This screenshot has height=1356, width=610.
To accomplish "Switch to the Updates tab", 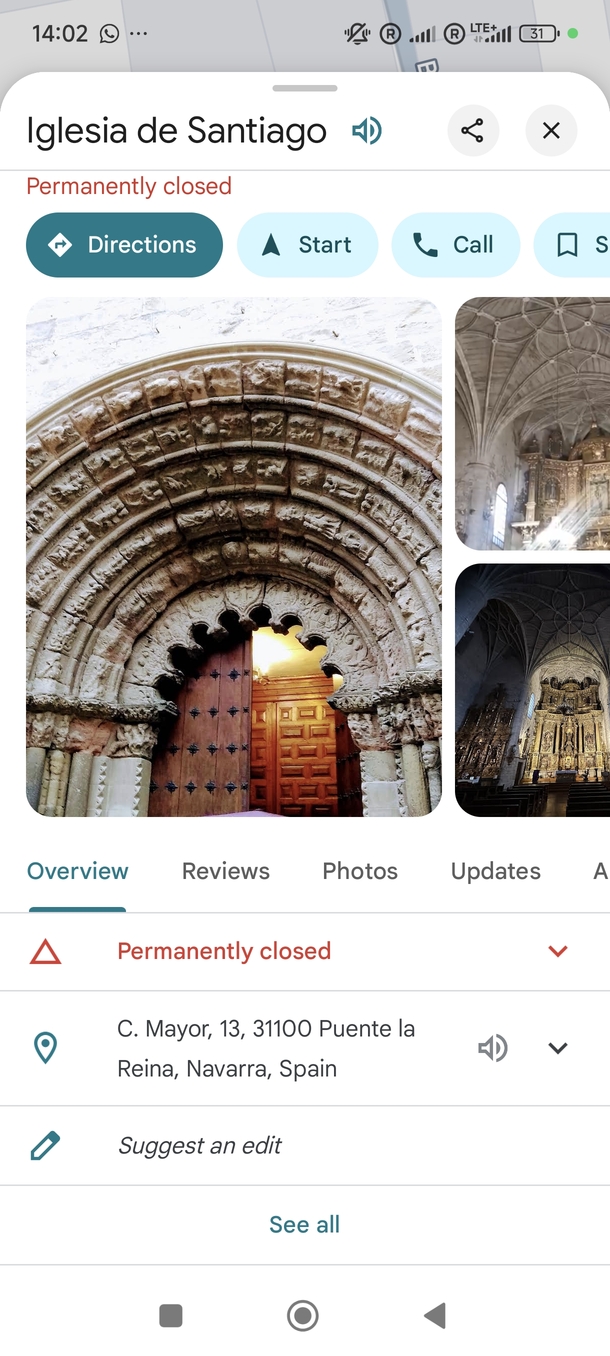I will (x=495, y=871).
